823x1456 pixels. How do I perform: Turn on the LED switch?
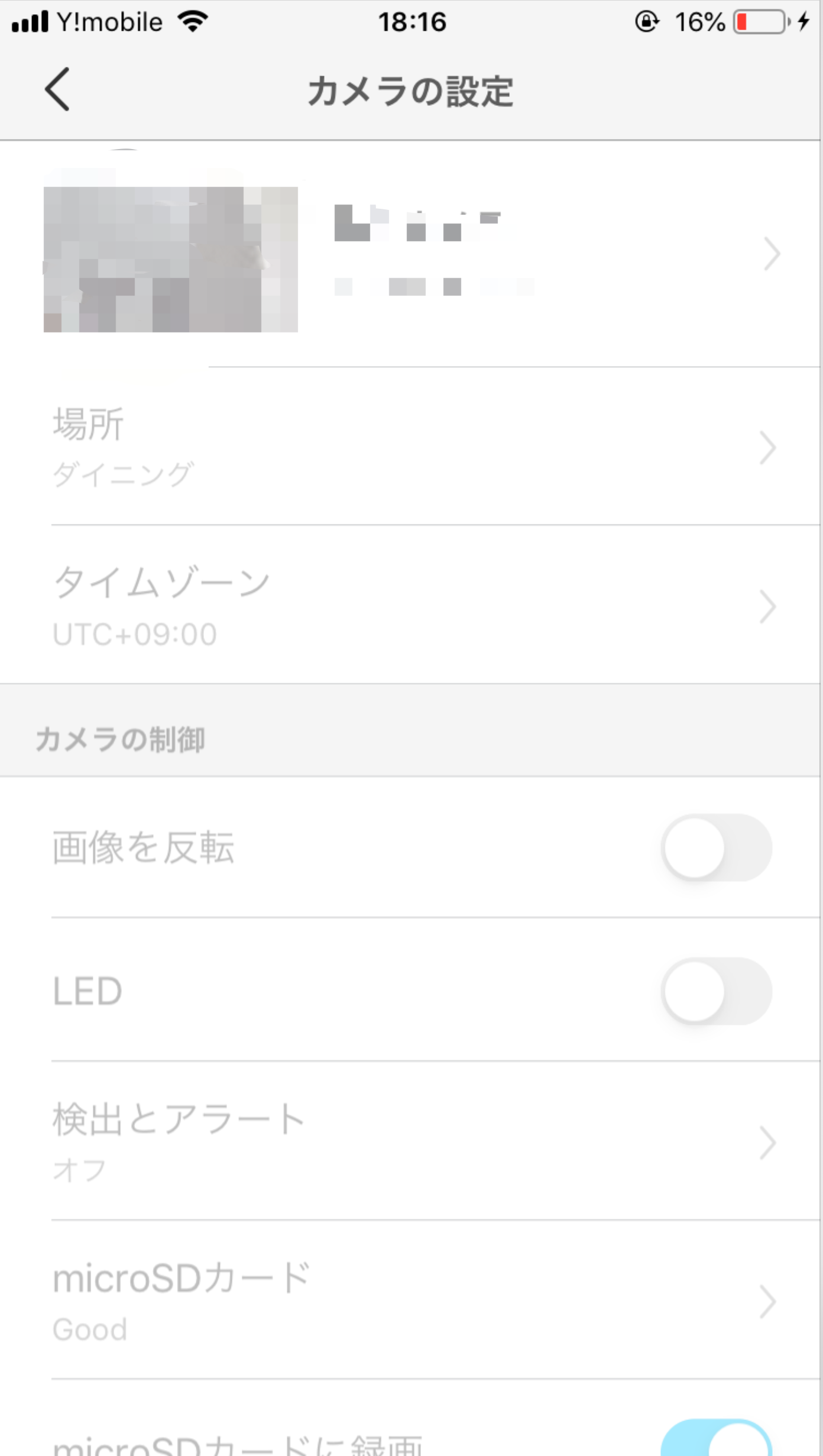tap(716, 991)
